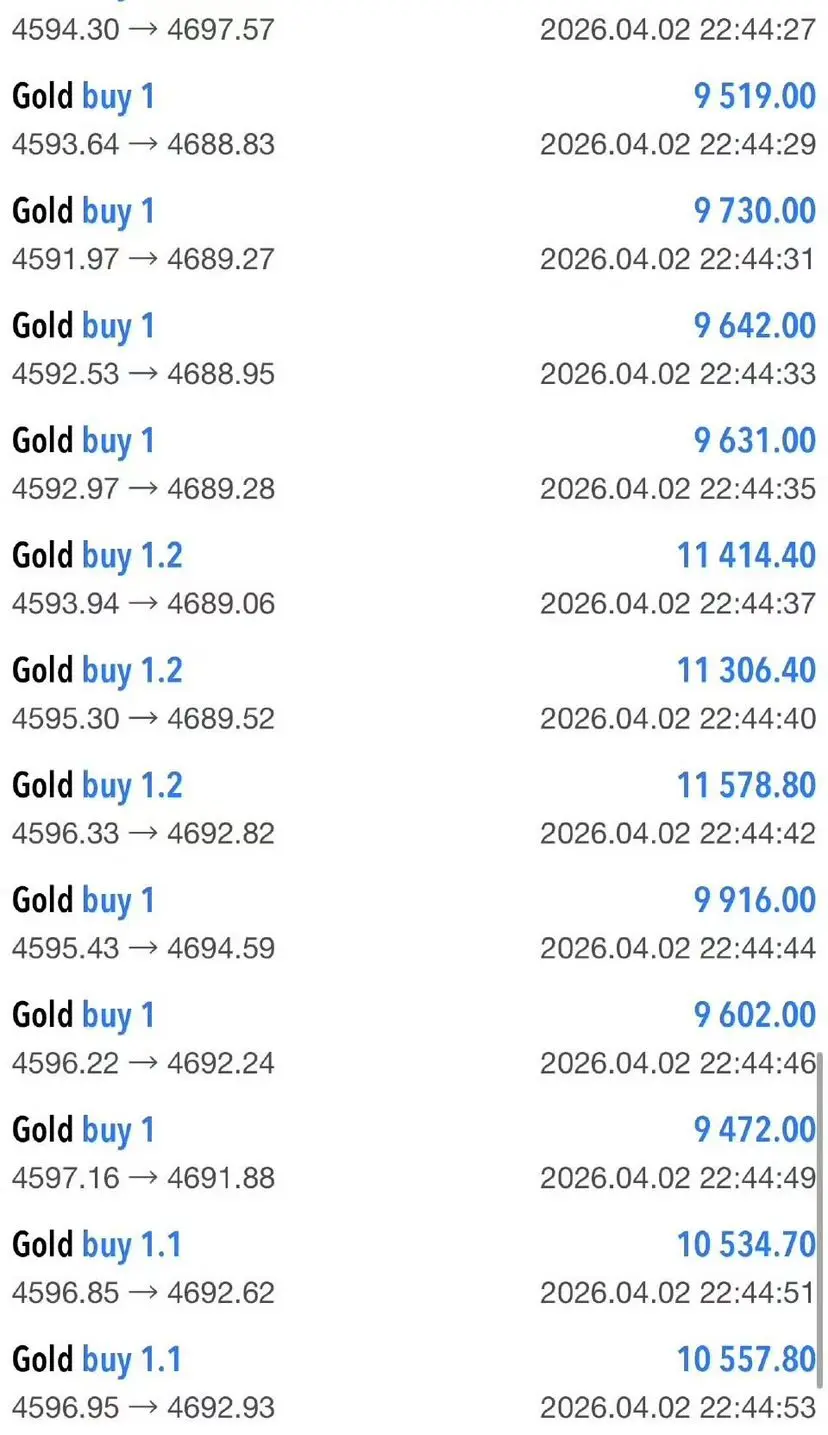View details of the 9 631.00 Gold trade

[x=414, y=465]
